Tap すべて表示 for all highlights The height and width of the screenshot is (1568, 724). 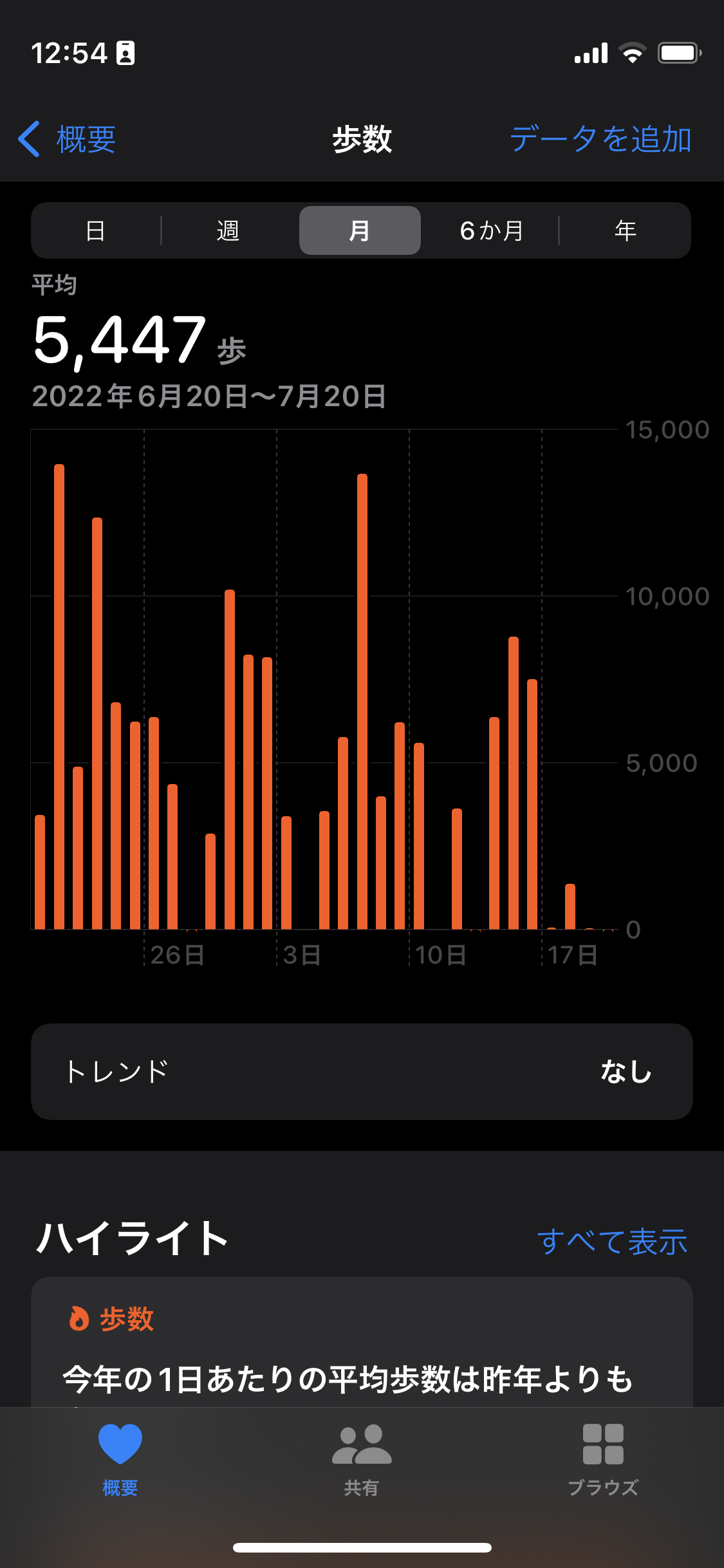612,1241
